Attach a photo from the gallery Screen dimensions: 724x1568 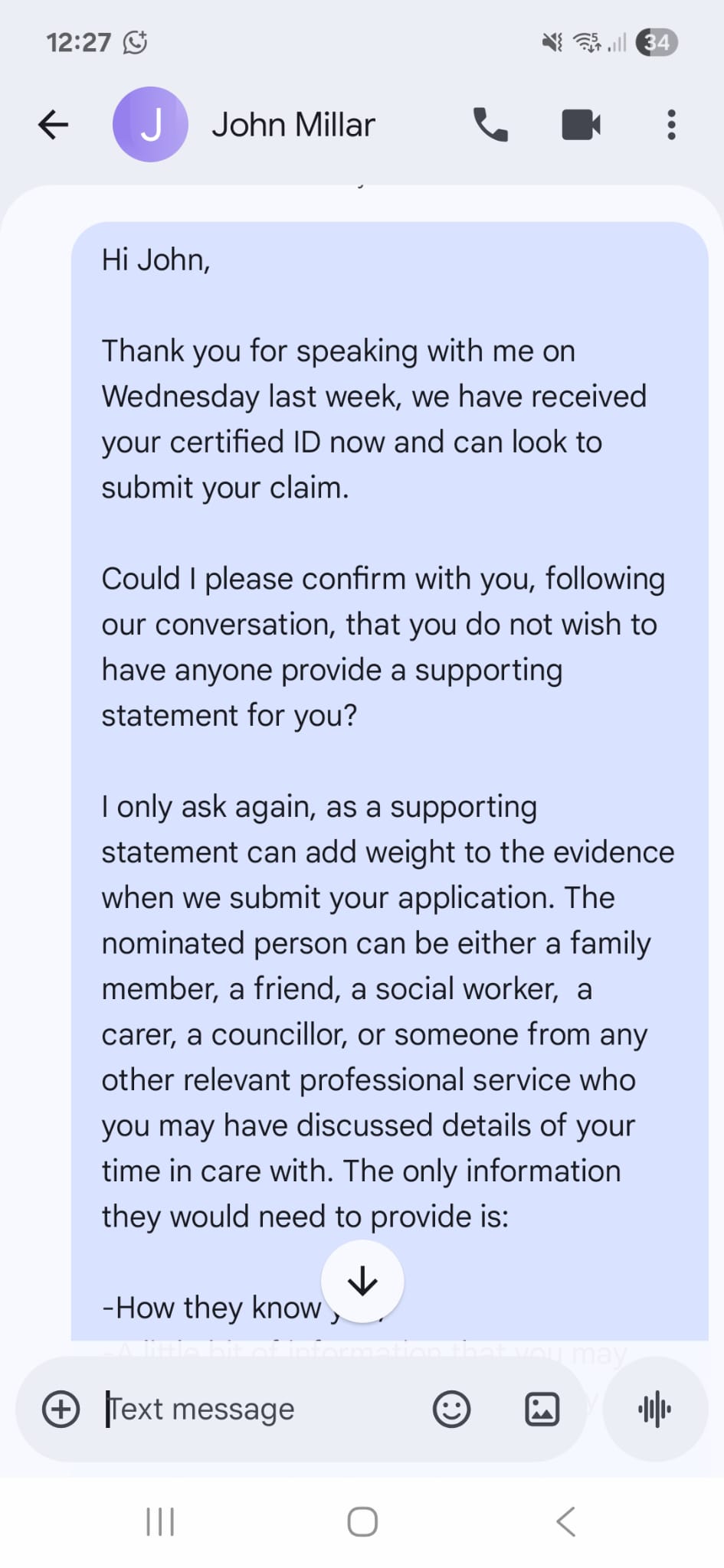click(x=542, y=1409)
